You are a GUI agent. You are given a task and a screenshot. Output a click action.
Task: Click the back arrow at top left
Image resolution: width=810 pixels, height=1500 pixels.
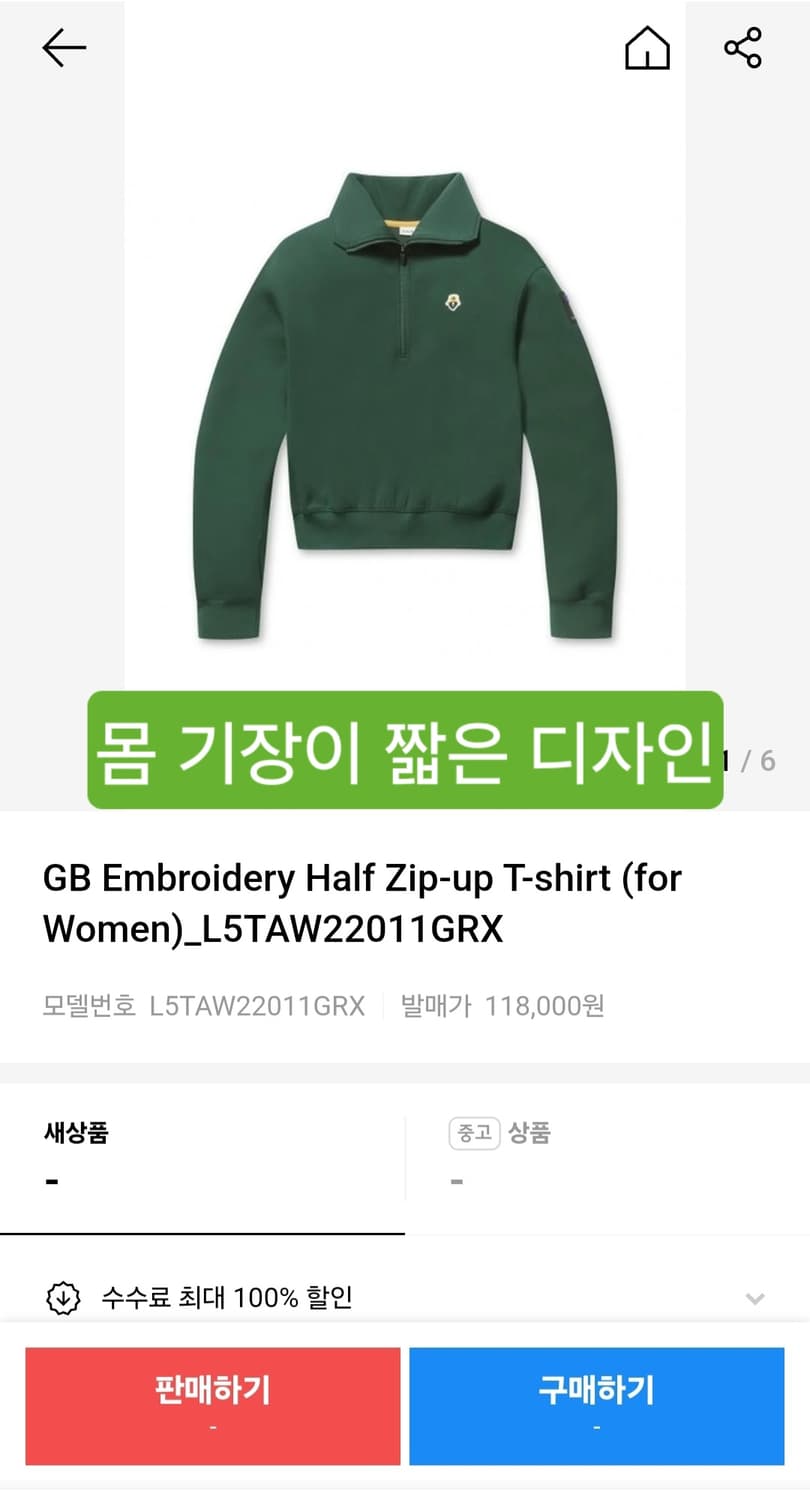63,46
